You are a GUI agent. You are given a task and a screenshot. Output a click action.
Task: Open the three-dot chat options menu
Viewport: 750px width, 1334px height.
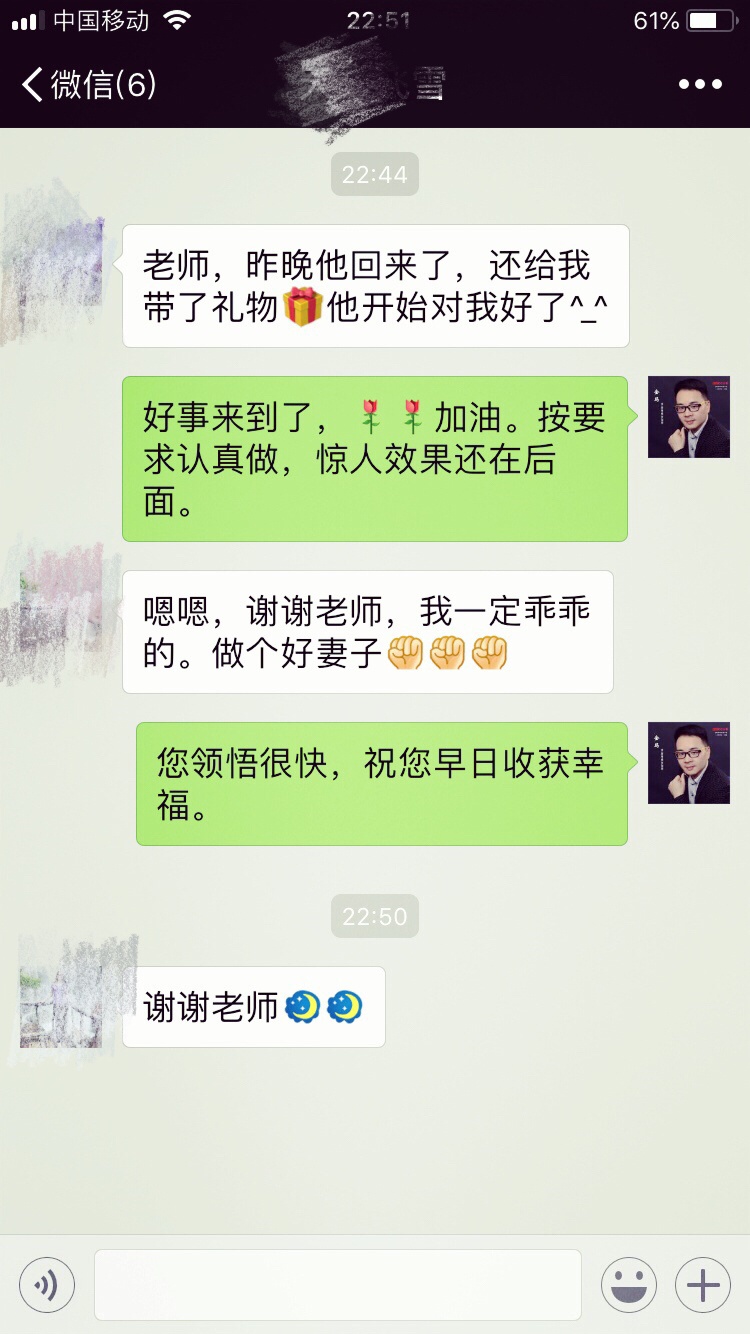pos(700,85)
